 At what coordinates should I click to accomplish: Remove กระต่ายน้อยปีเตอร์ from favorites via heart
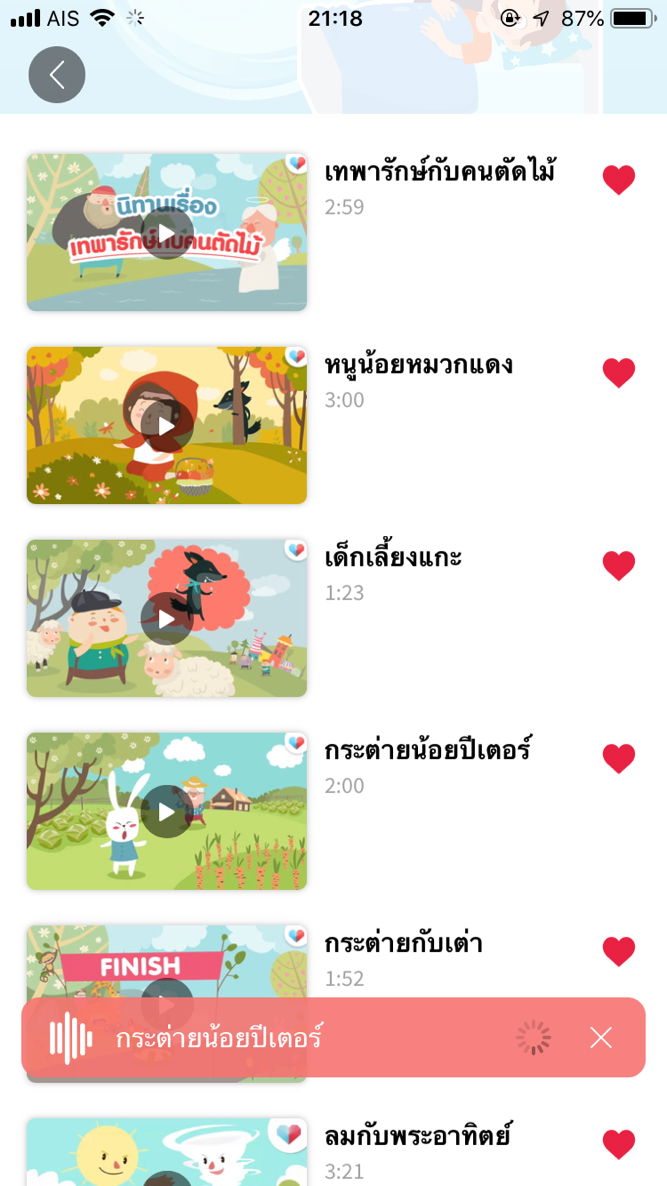[x=619, y=759]
